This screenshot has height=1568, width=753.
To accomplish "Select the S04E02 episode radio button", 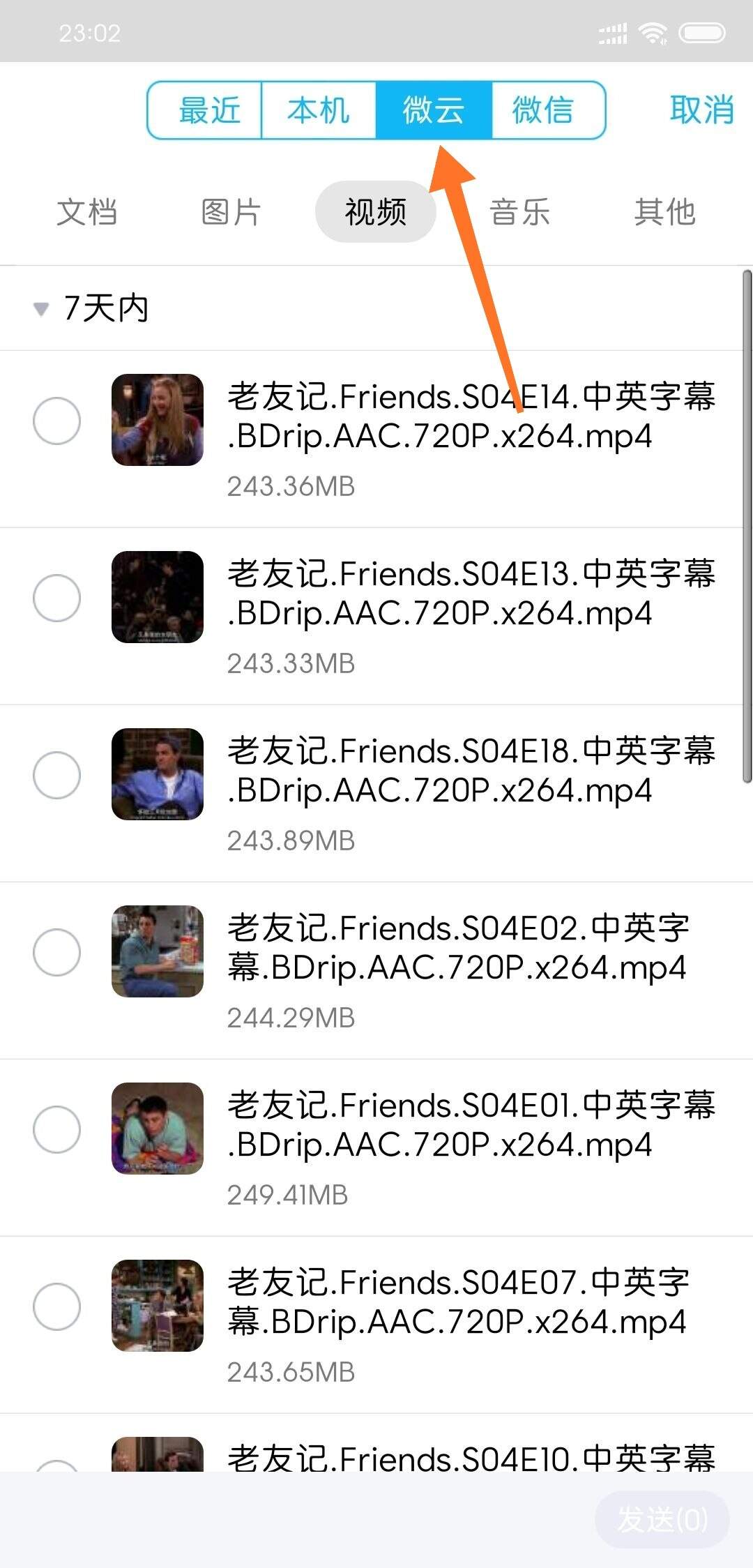I will (58, 952).
